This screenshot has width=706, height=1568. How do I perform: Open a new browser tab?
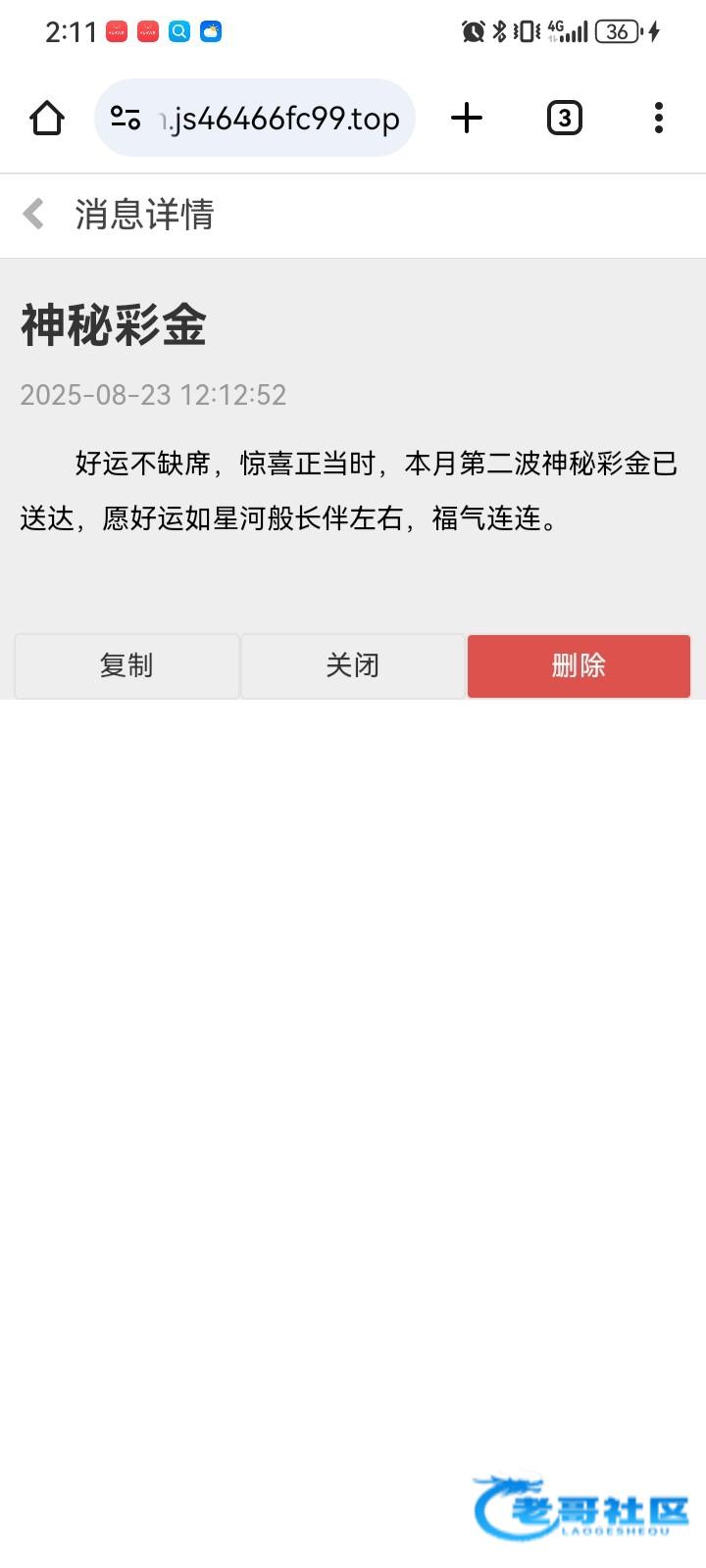point(467,119)
